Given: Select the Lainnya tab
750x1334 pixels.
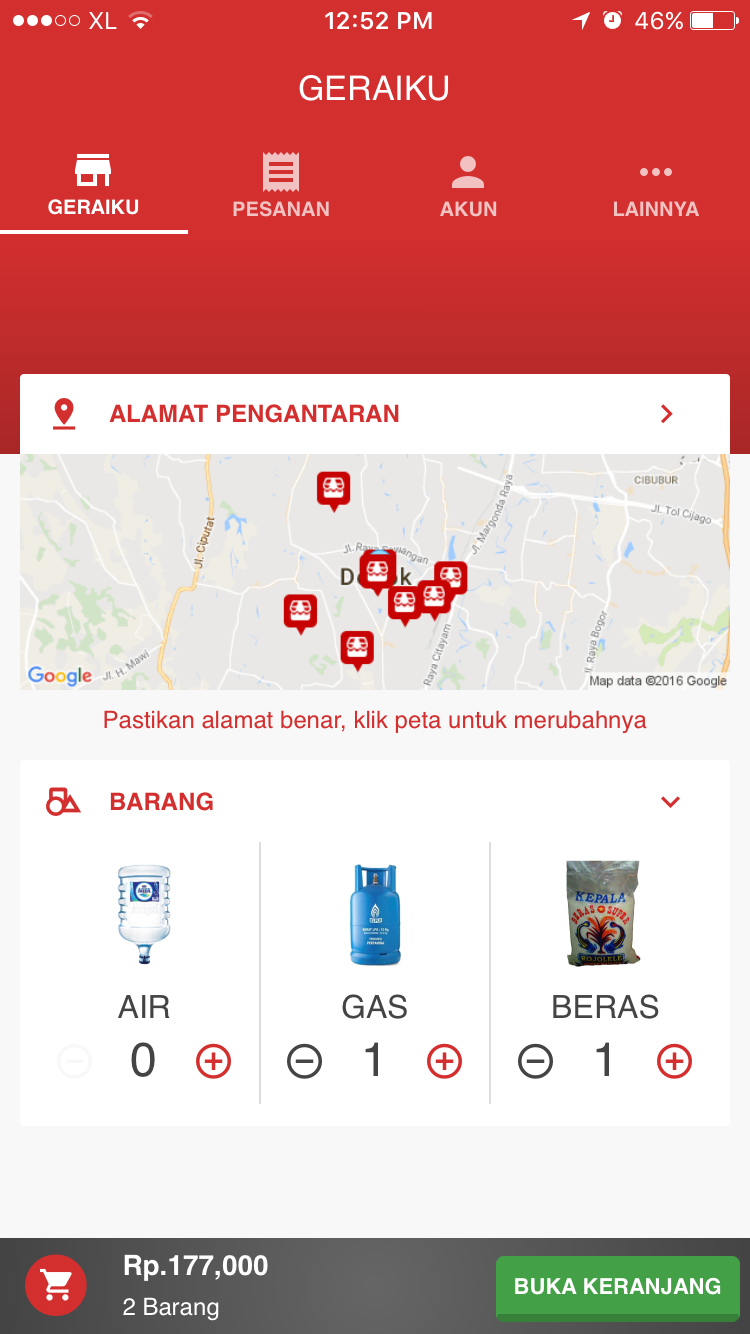Looking at the screenshot, I should click(655, 187).
